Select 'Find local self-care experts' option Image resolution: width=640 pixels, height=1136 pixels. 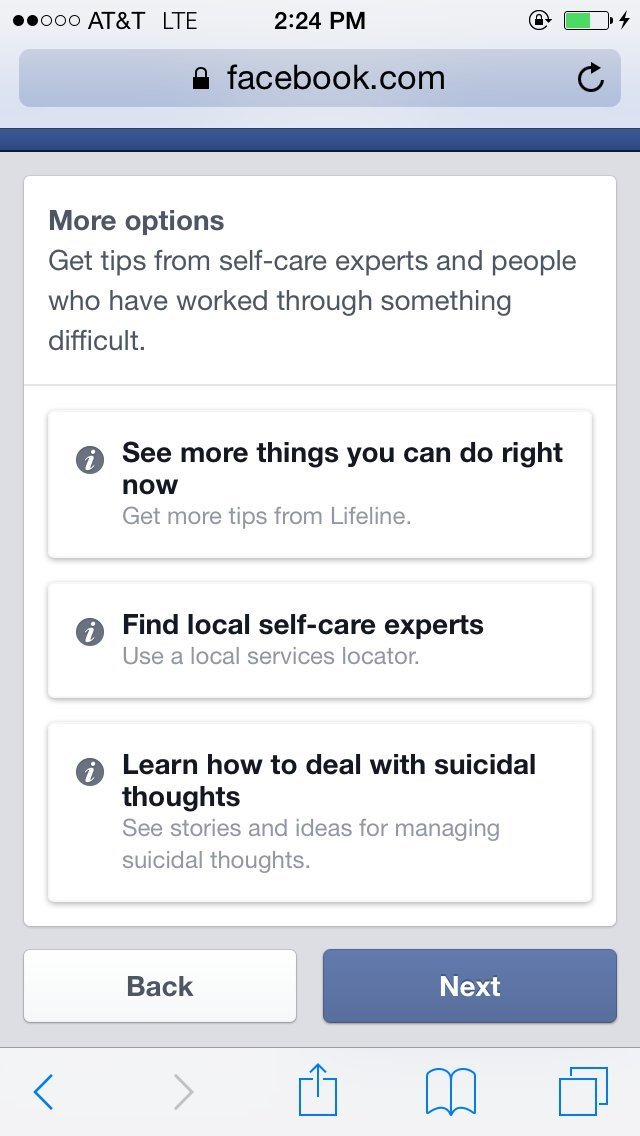(x=320, y=640)
